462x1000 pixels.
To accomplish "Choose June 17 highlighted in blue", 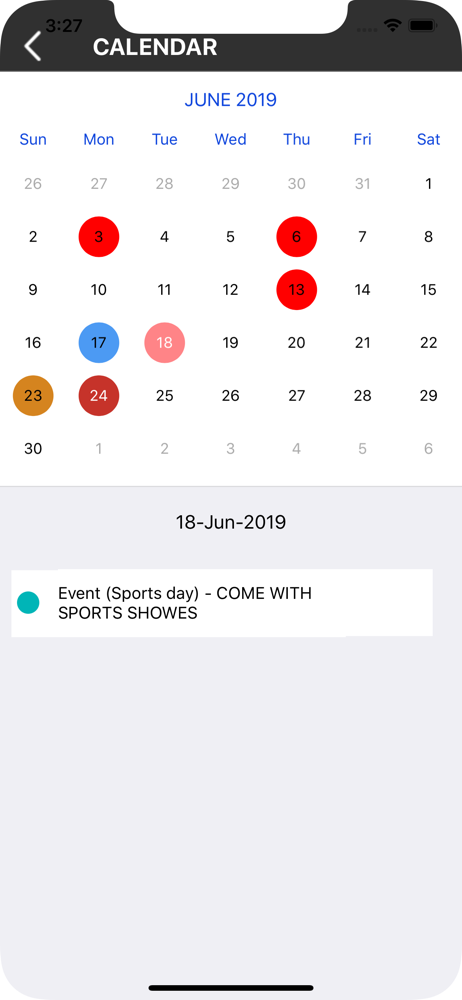I will (x=99, y=342).
